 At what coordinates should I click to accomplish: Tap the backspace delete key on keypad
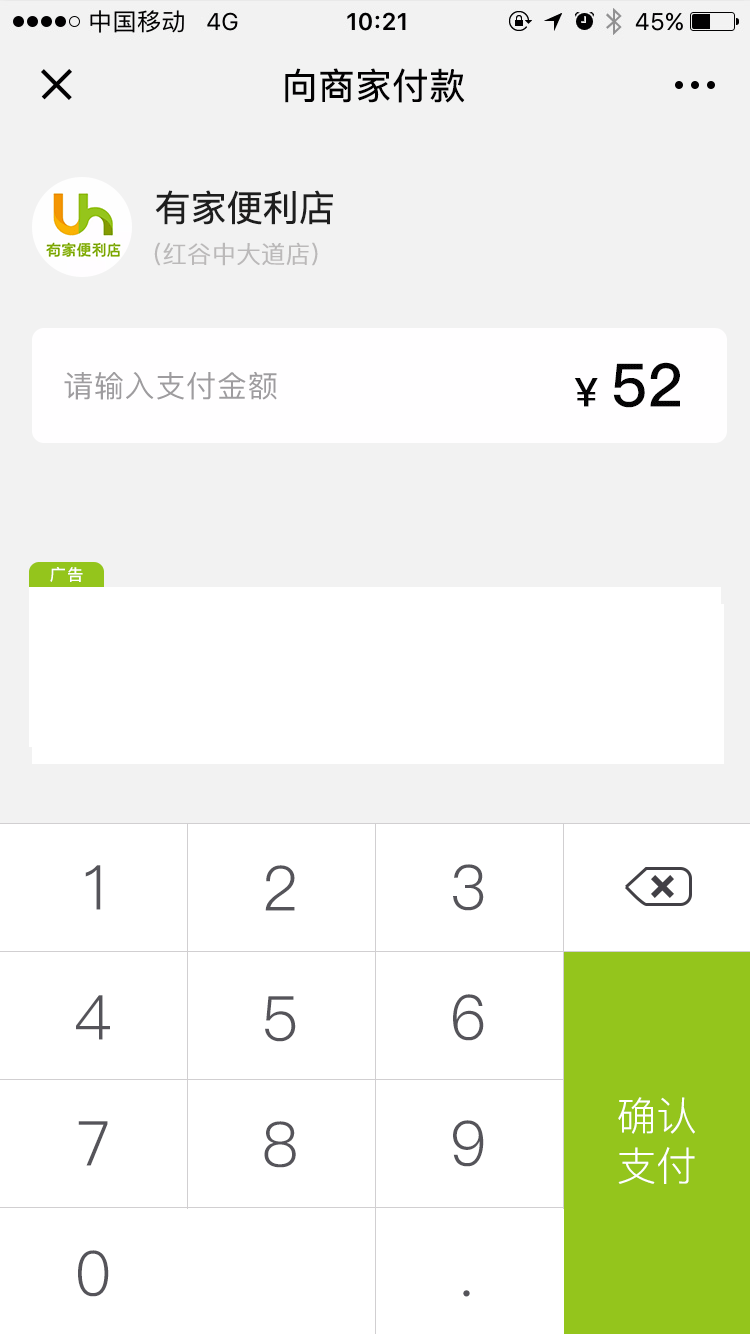[x=656, y=886]
